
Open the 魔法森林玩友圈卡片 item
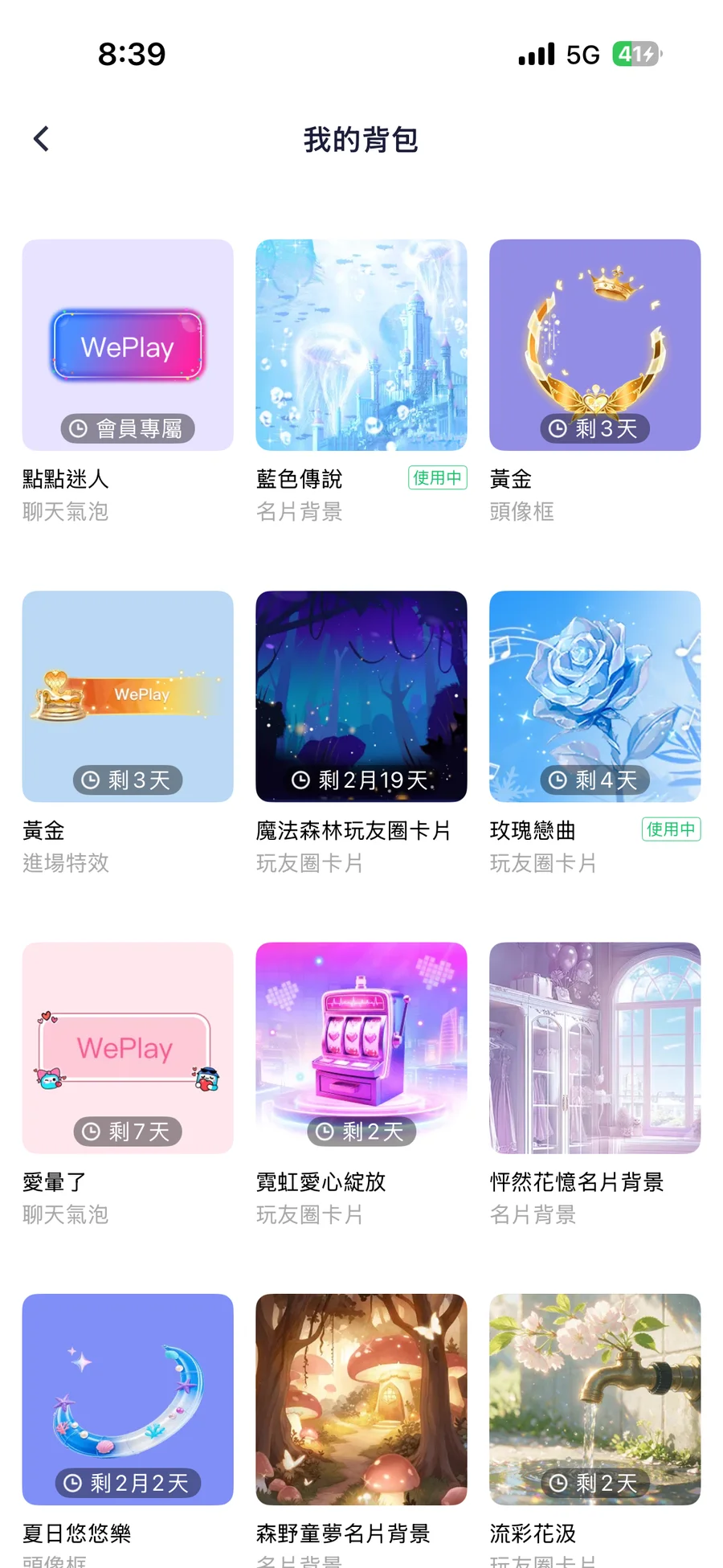tap(361, 697)
